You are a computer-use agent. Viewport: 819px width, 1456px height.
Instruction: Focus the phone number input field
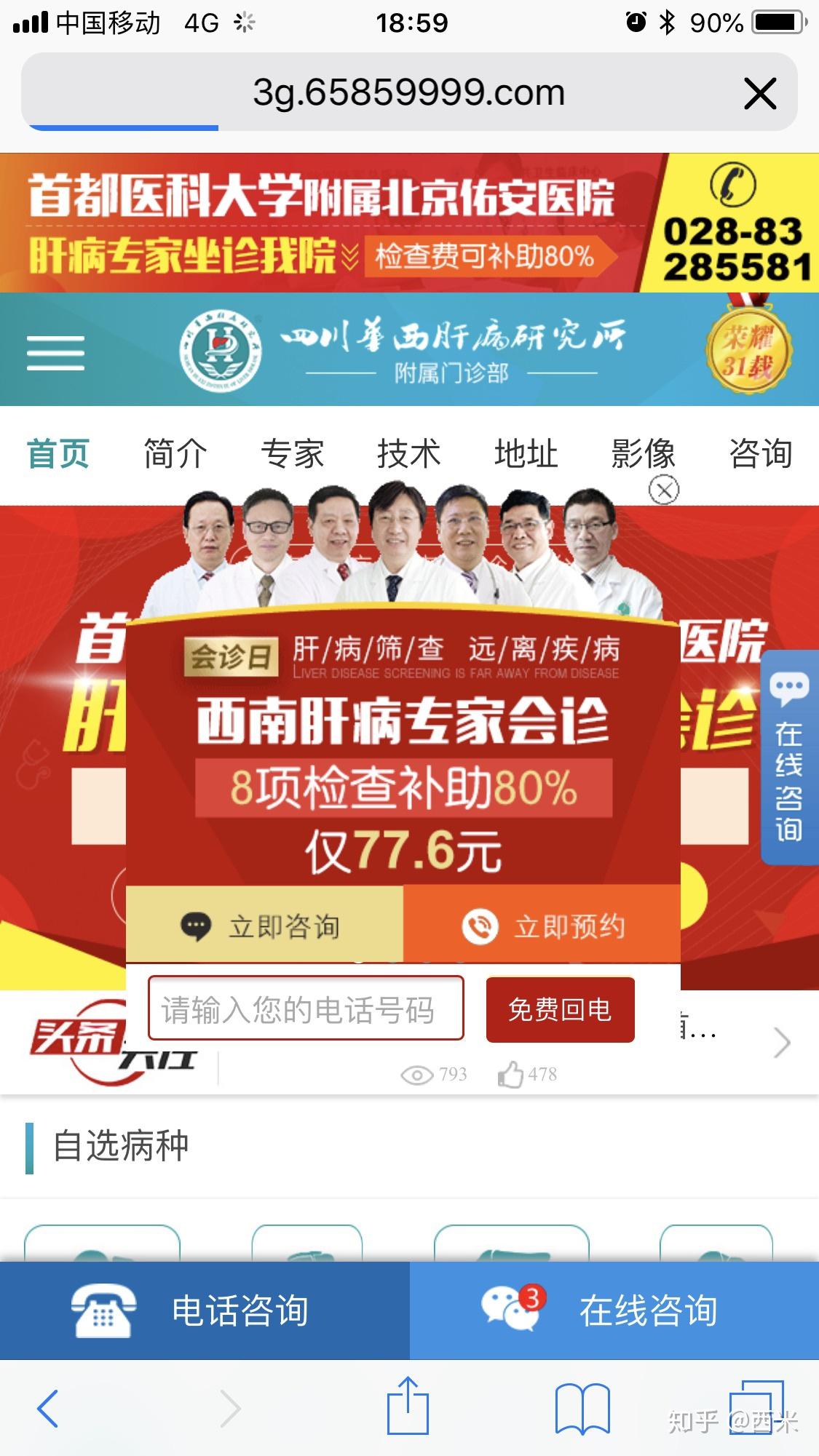(306, 1009)
